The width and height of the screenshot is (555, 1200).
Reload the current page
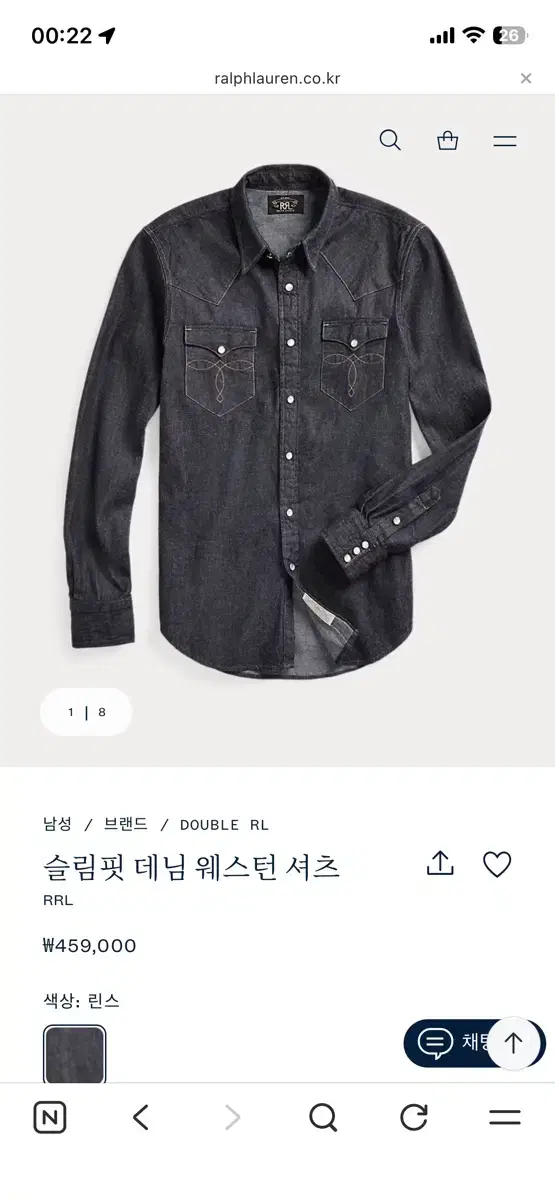coord(414,1117)
